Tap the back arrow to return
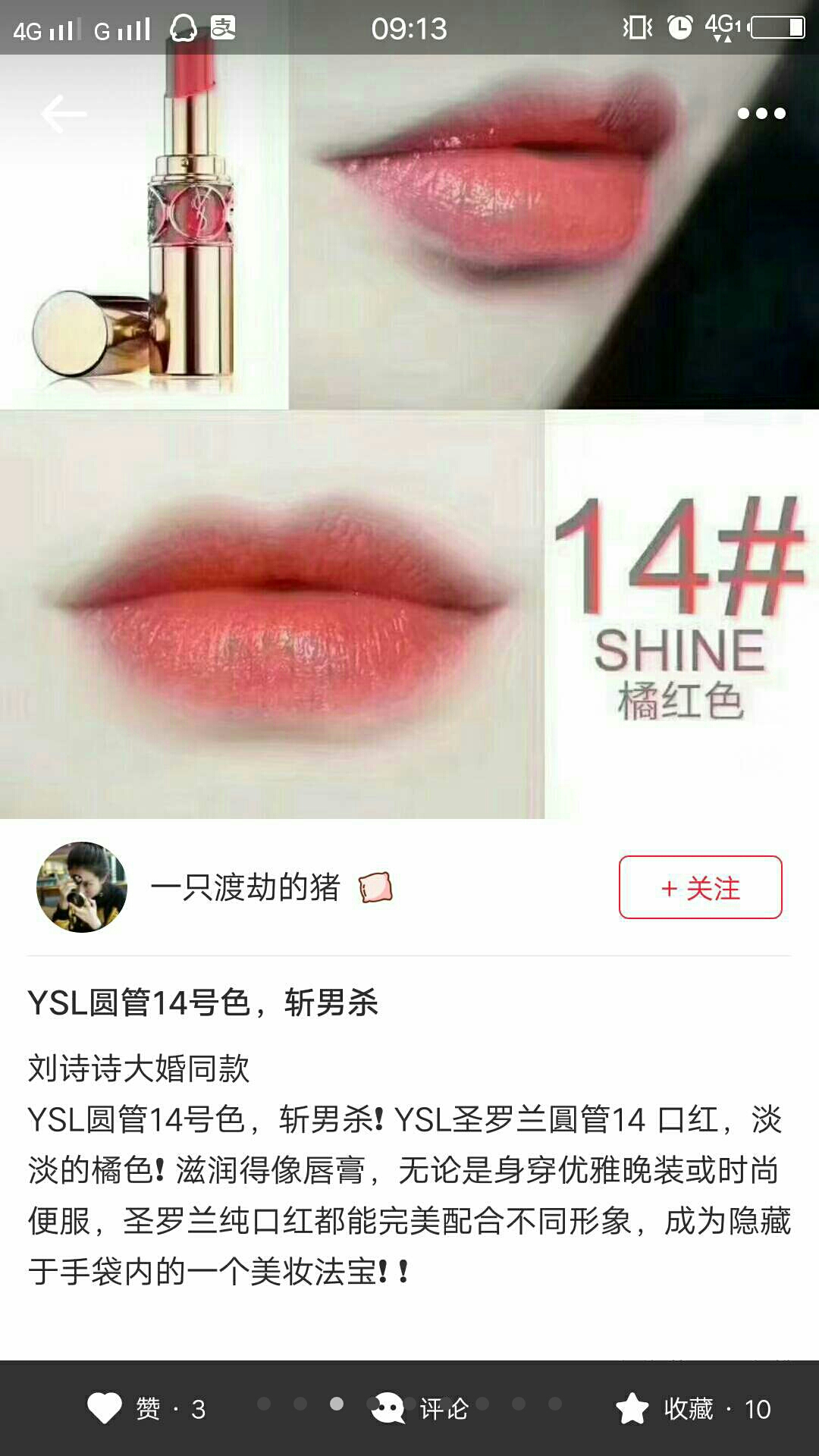The width and height of the screenshot is (819, 1456). 64,112
